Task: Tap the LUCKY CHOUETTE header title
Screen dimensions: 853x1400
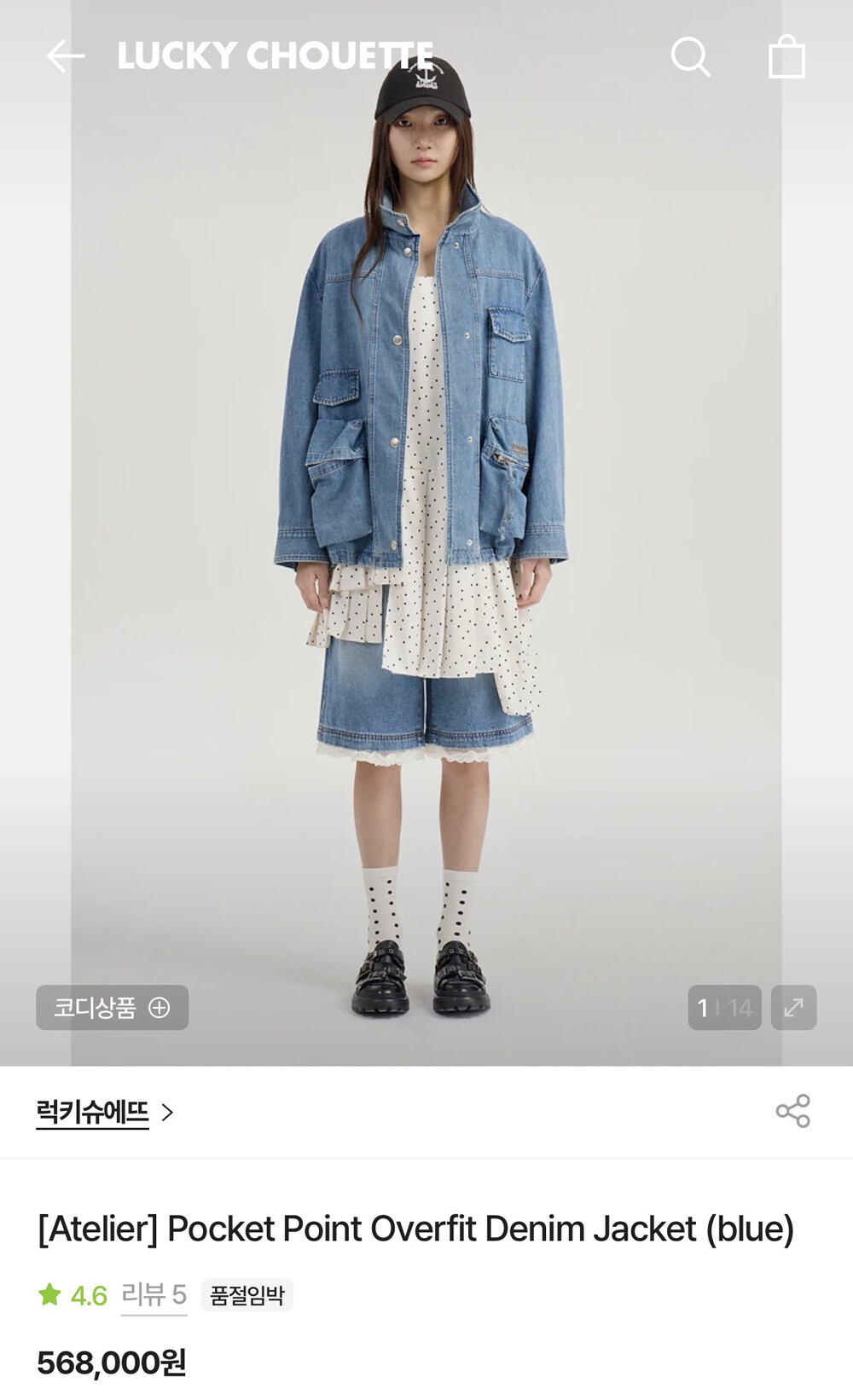Action: (276, 56)
